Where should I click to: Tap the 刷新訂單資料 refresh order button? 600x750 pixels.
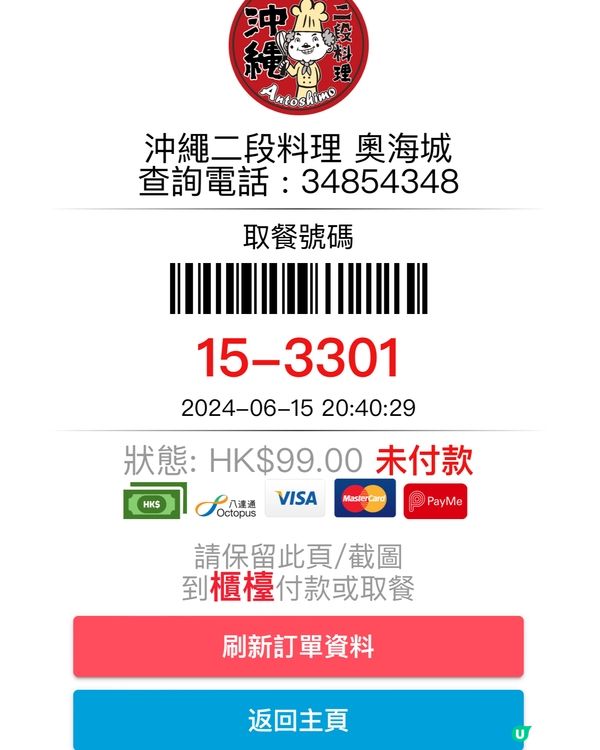pos(298,646)
